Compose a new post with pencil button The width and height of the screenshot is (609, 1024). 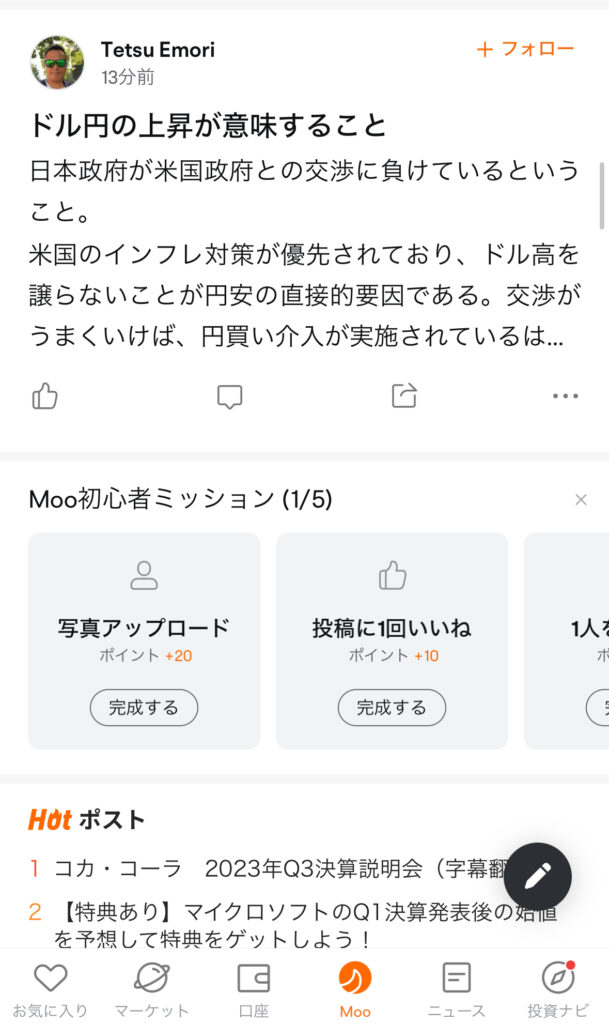(x=538, y=876)
